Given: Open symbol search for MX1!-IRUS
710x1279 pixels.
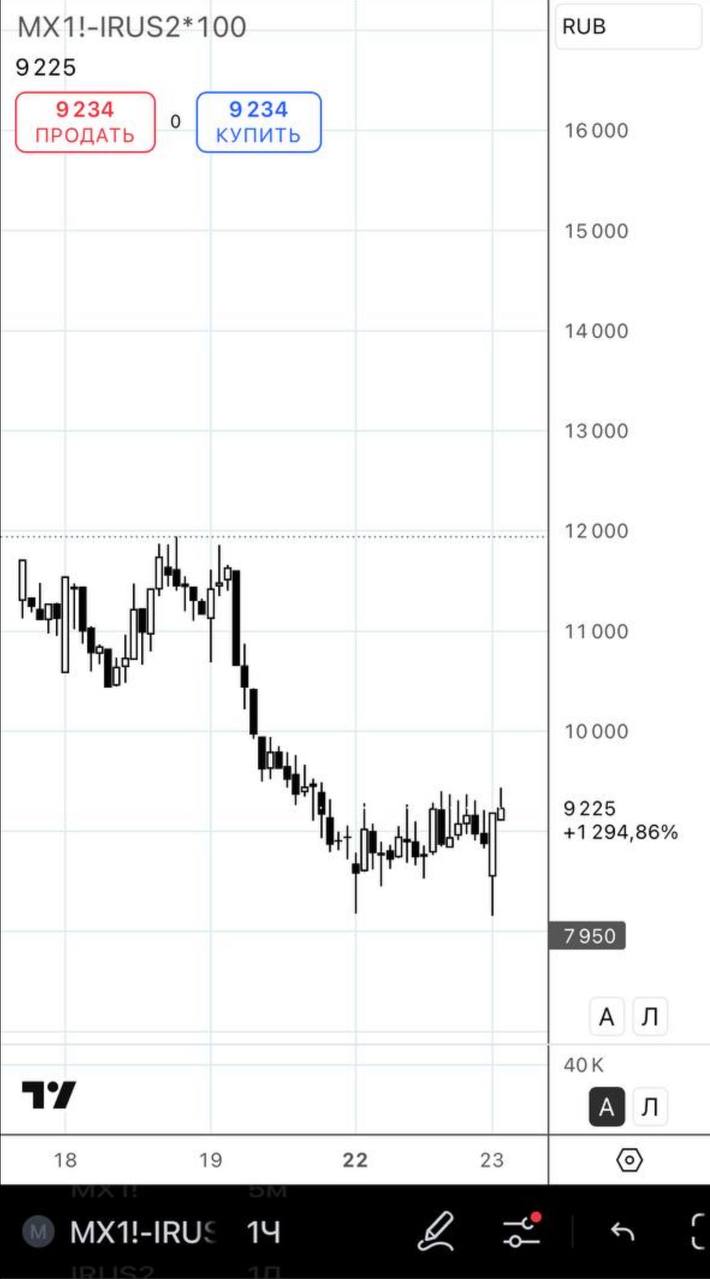Looking at the screenshot, I should point(125,1232).
